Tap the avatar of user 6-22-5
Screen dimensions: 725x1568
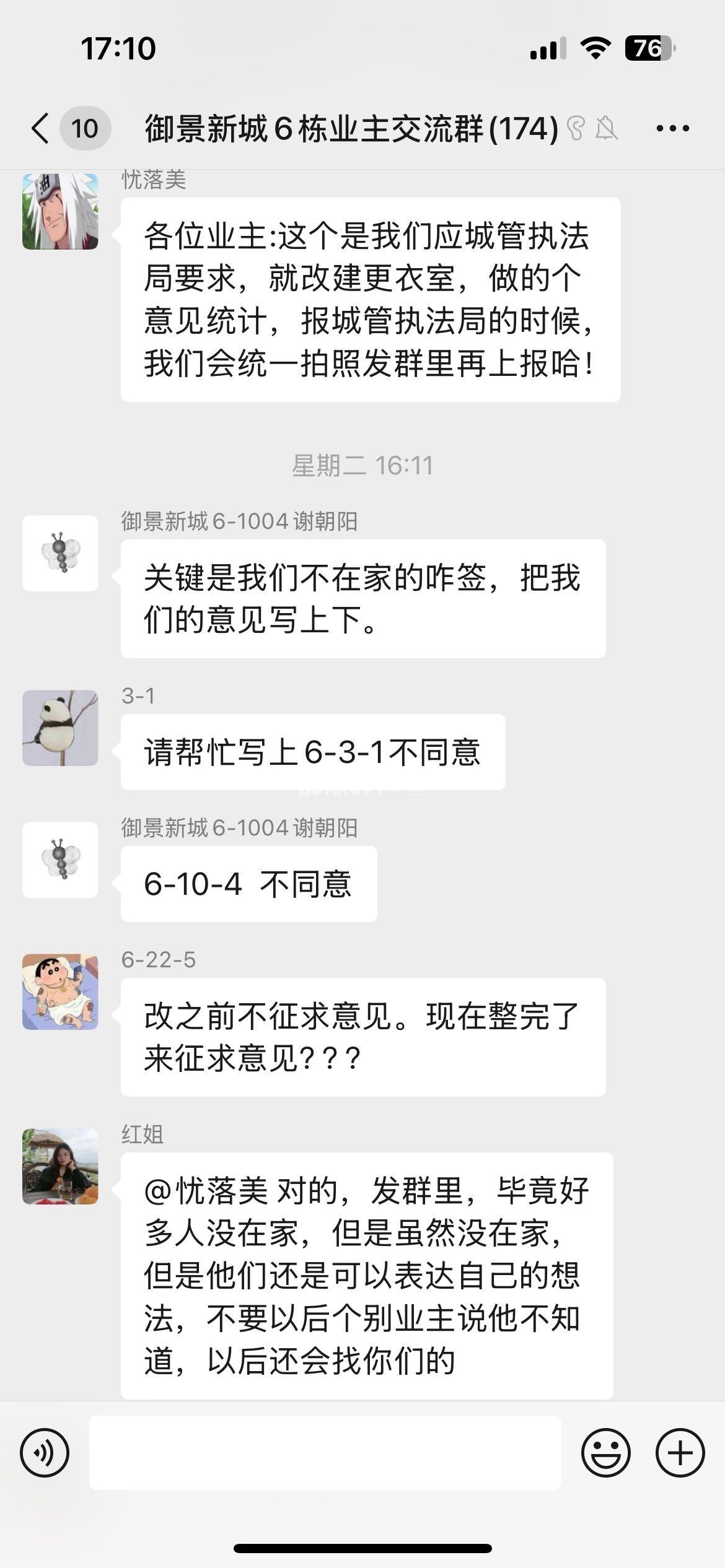pos(60,991)
